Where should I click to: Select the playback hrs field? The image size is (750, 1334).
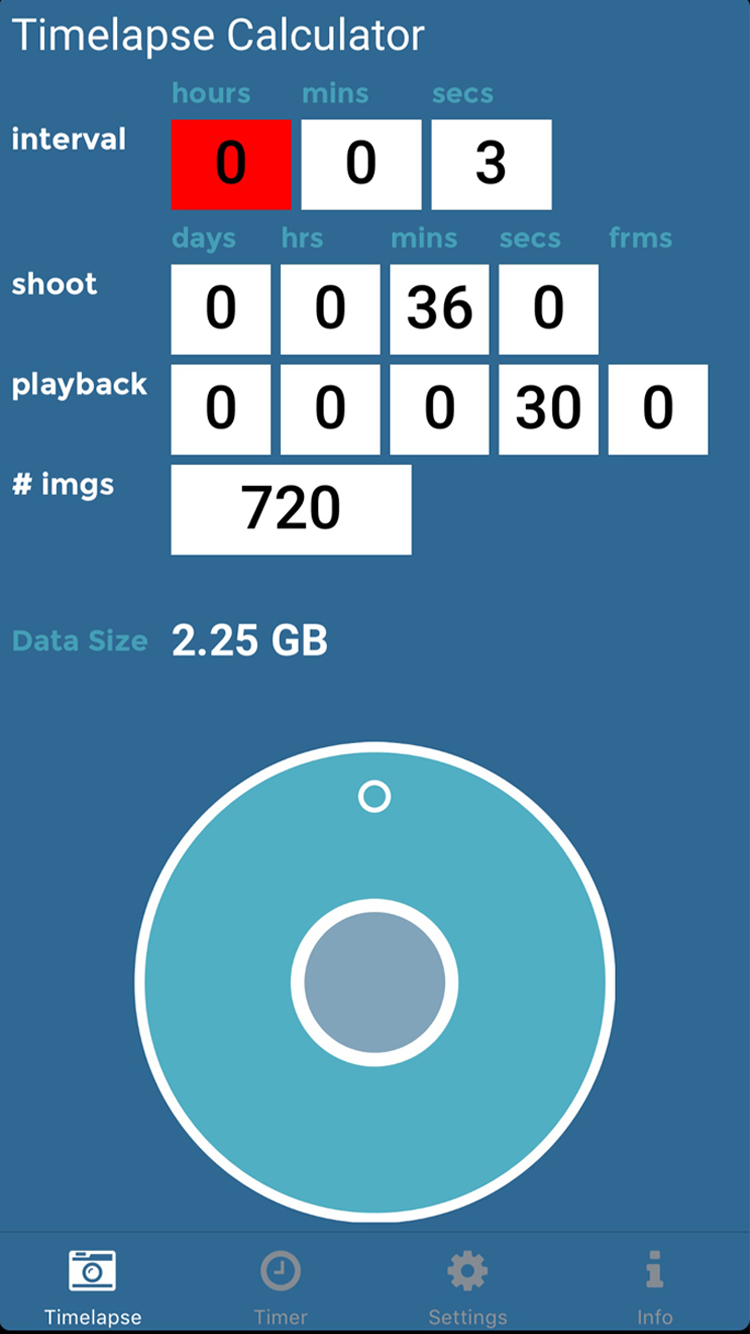[x=330, y=409]
